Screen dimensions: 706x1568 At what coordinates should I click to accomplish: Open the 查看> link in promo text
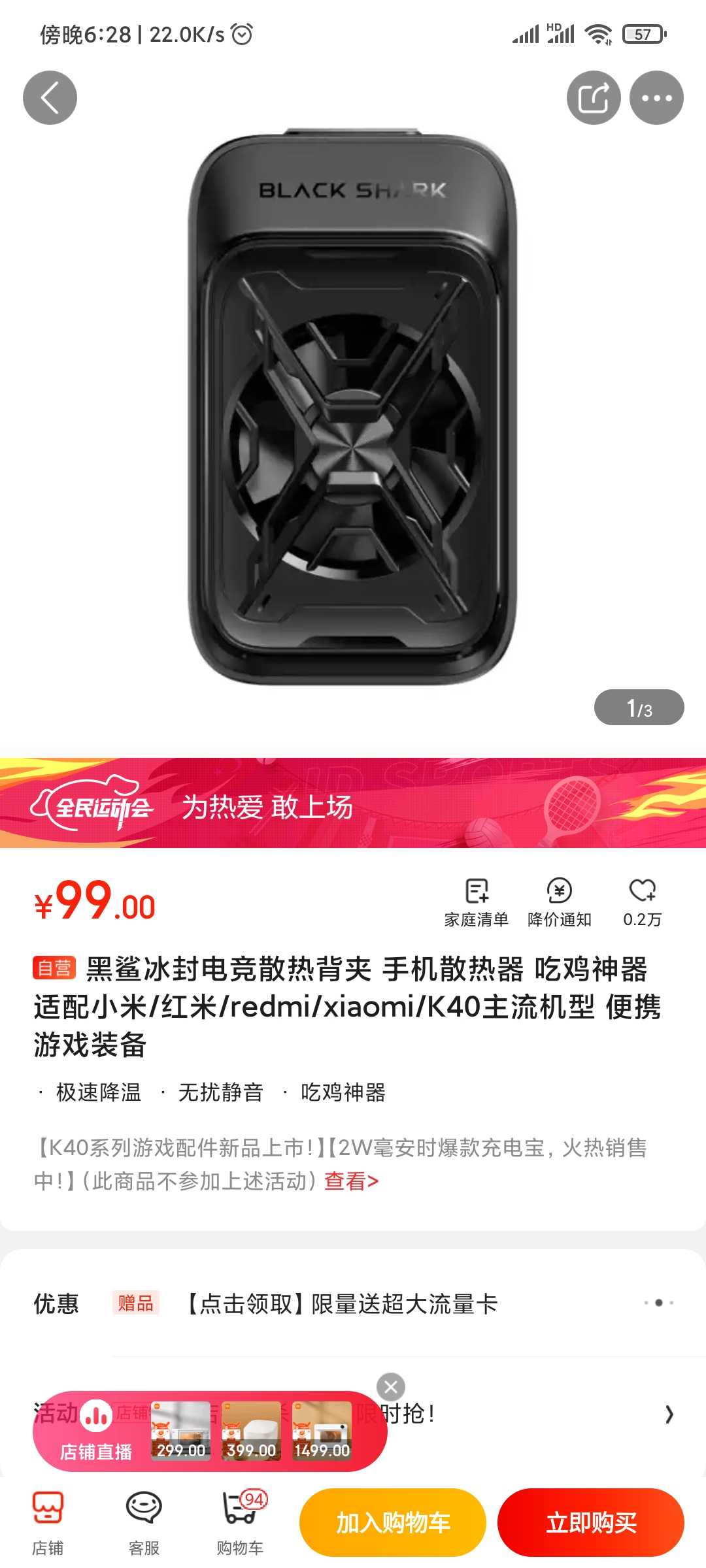point(351,1181)
